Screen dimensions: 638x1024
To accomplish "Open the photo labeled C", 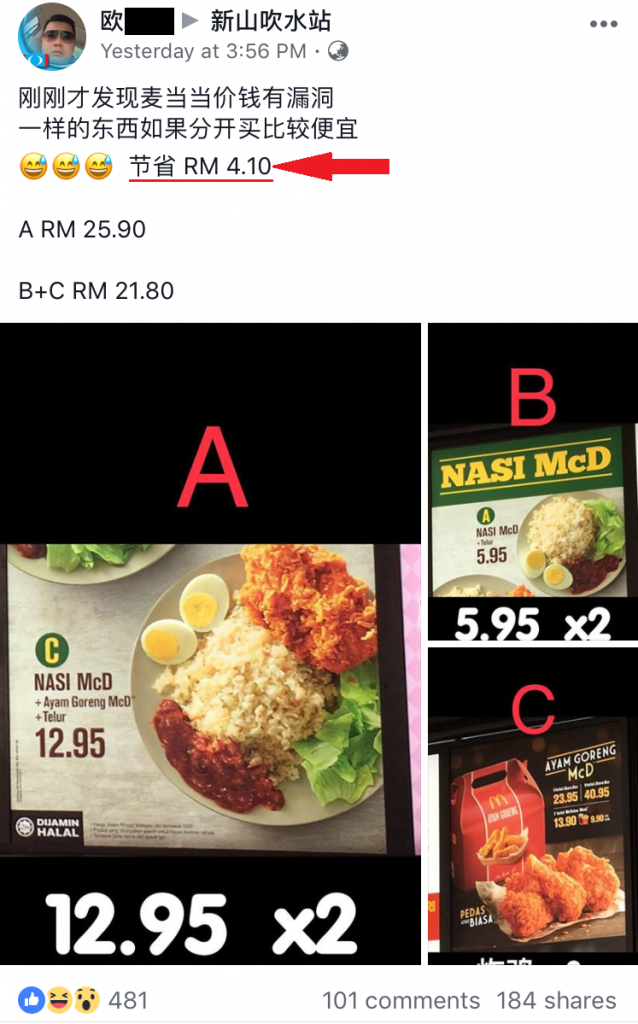I will [532, 805].
